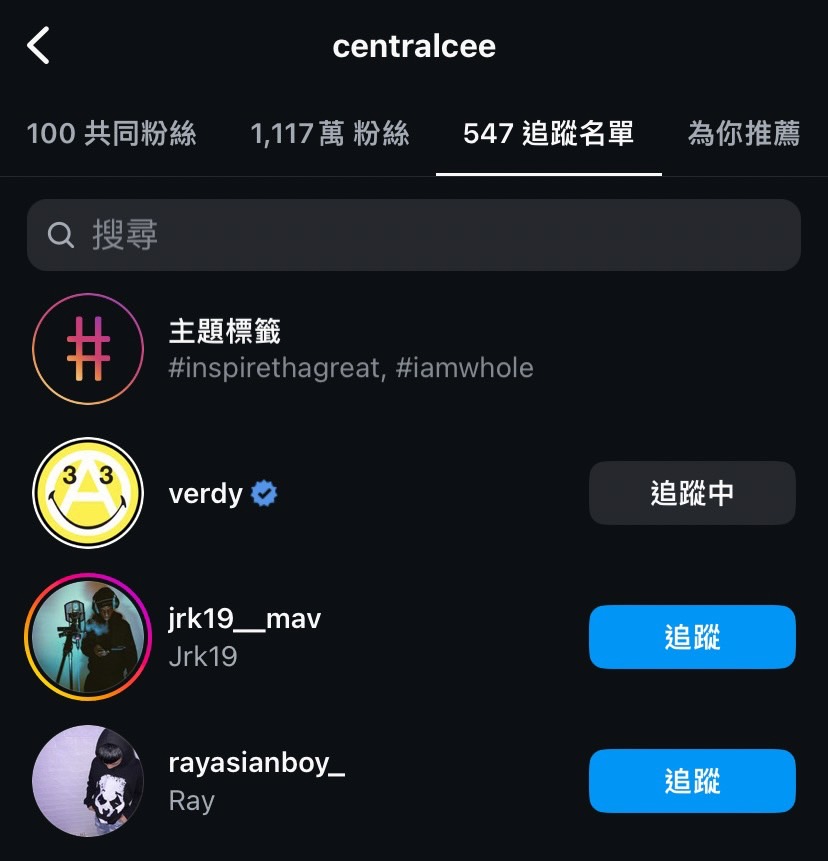Follow jrk19__mav by tapping 追蹤
The image size is (828, 861).
(x=692, y=637)
